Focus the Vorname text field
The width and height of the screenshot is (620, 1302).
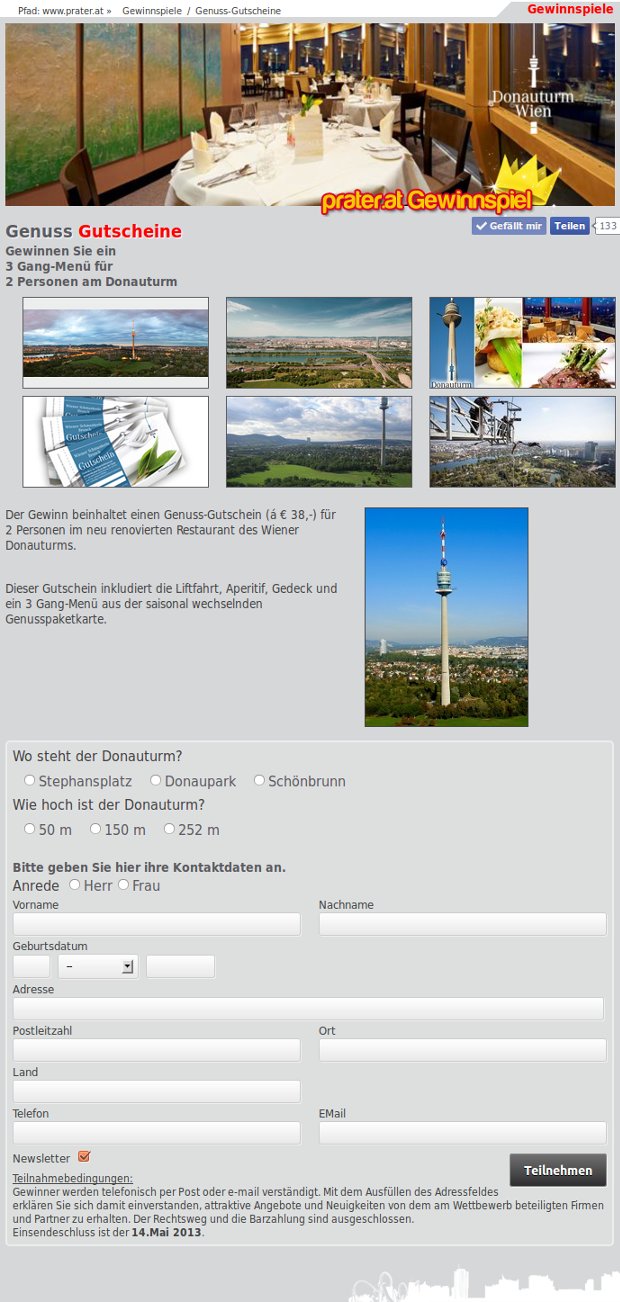pos(156,924)
